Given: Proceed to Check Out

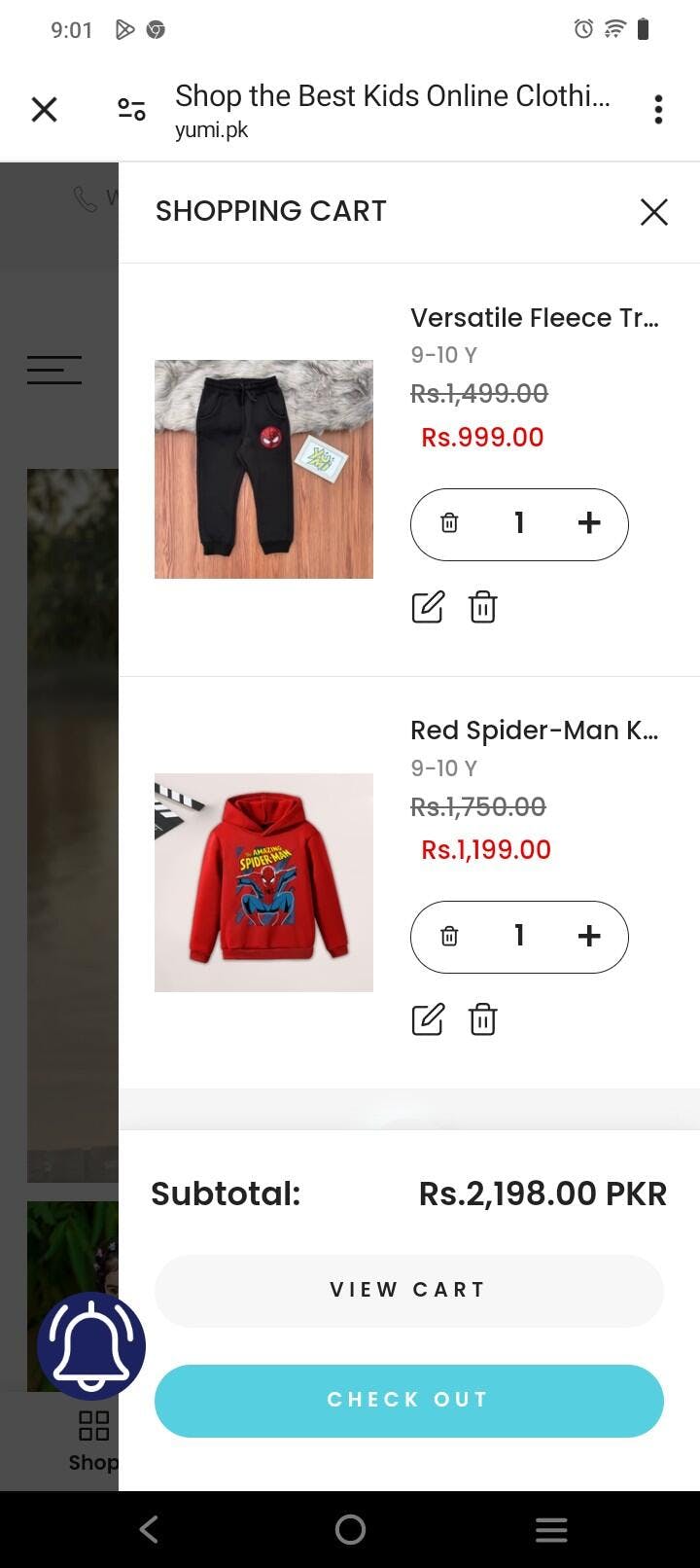Looking at the screenshot, I should 408,1400.
